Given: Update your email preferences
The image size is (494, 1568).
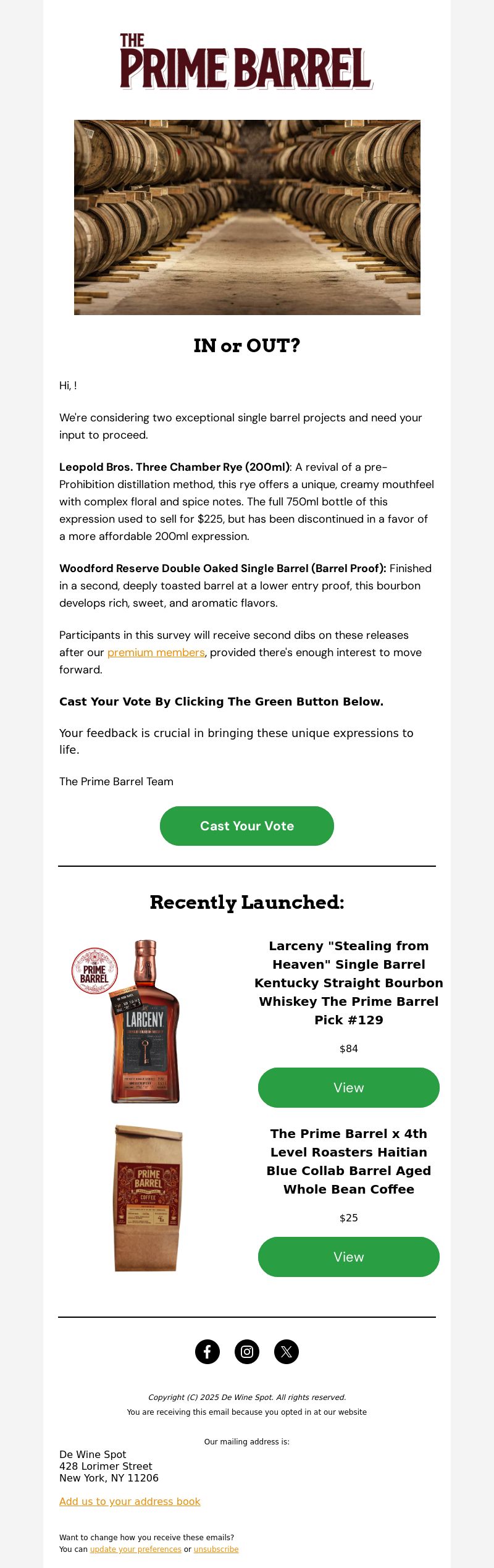Looking at the screenshot, I should coord(136,1549).
